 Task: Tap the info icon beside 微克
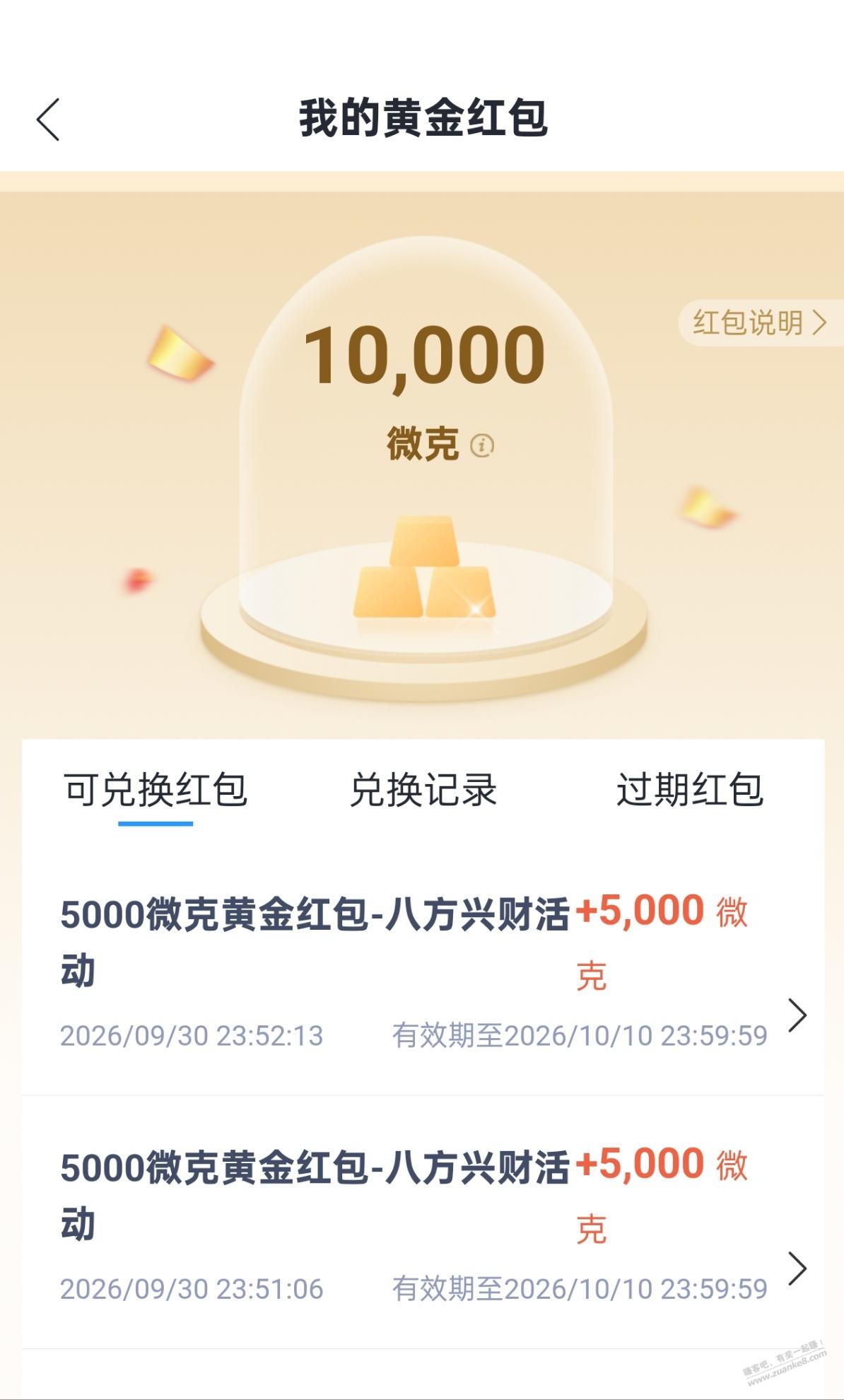tap(482, 445)
